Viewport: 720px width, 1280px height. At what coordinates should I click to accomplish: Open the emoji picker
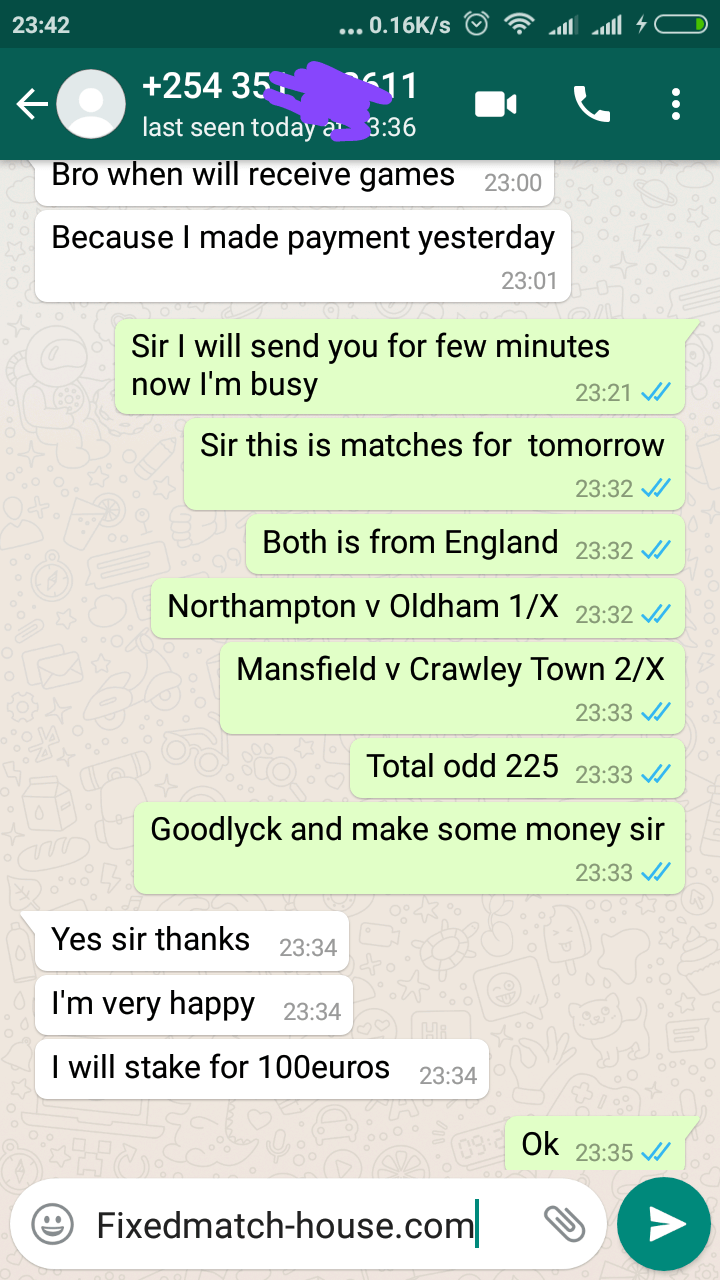(52, 1224)
